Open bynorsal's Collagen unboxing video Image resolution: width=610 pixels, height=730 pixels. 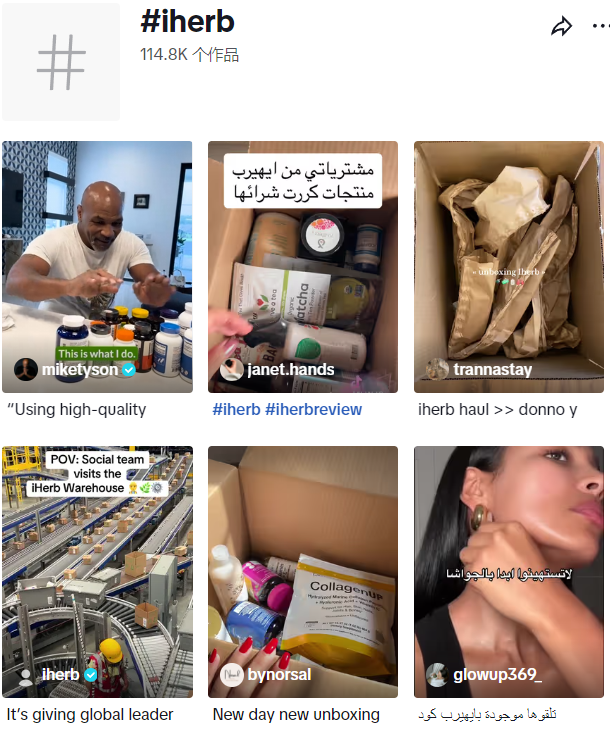(x=303, y=571)
